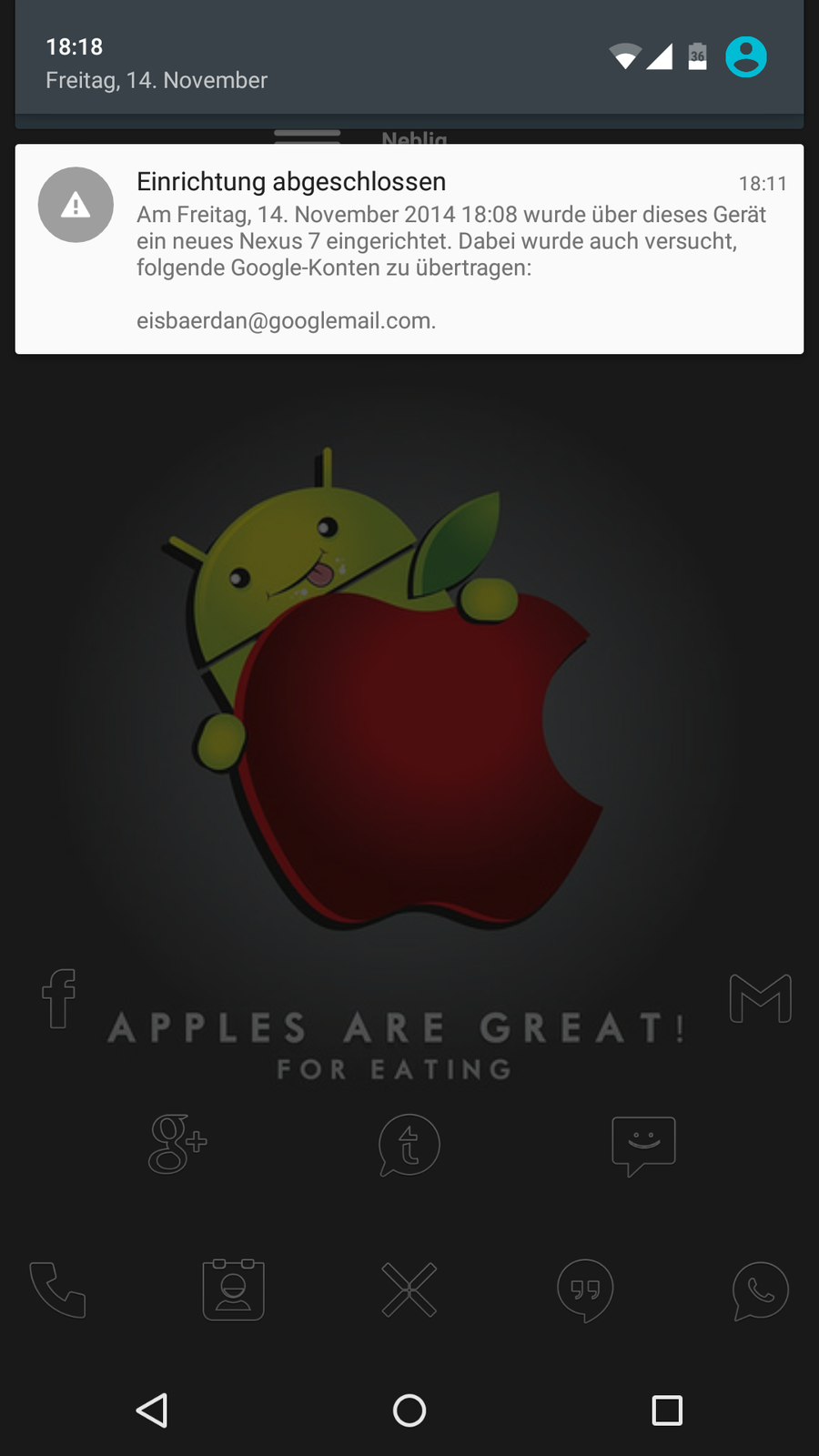Go back using the navigation bar
Screen dimensions: 819x1456
[152, 1410]
